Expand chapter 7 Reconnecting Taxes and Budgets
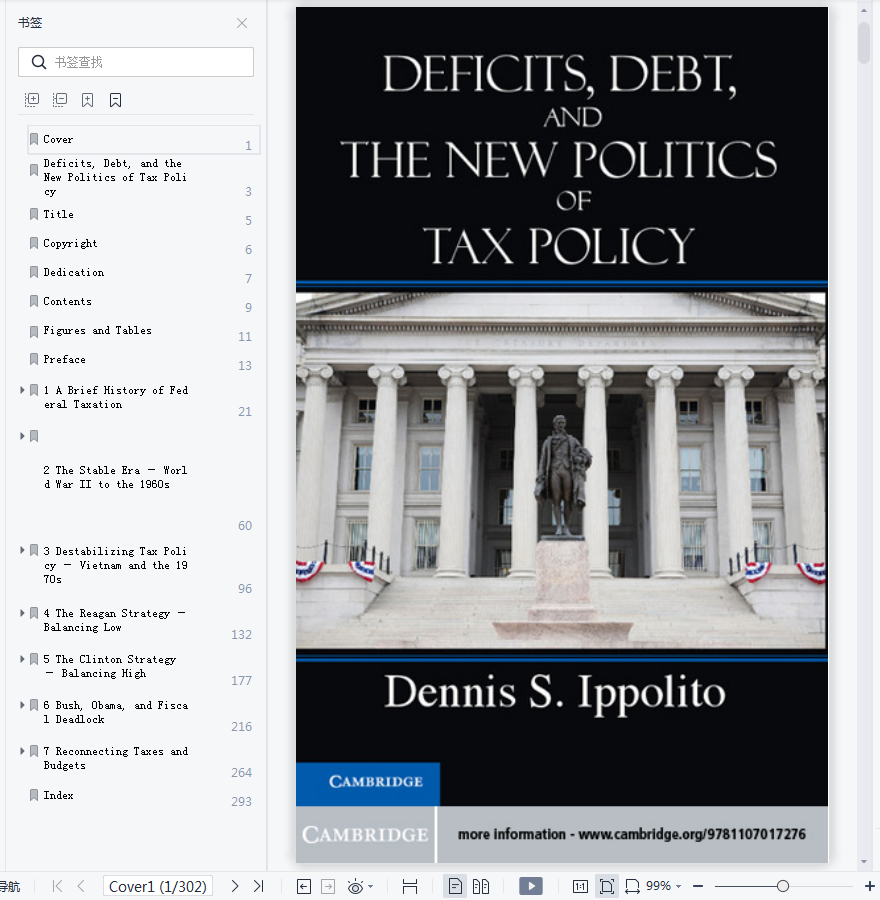 [x=22, y=751]
